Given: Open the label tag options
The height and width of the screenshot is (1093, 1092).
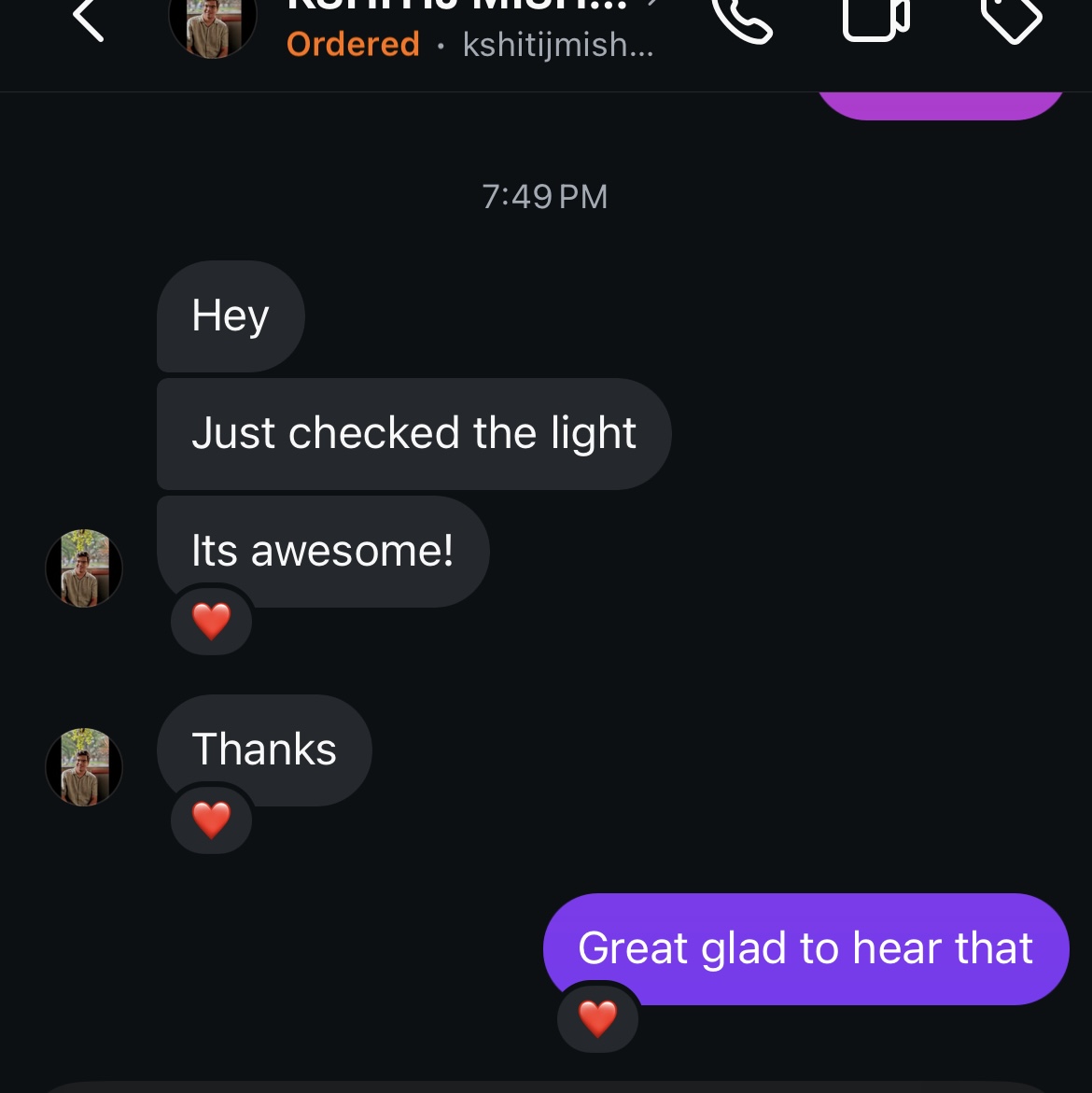Looking at the screenshot, I should [1012, 19].
